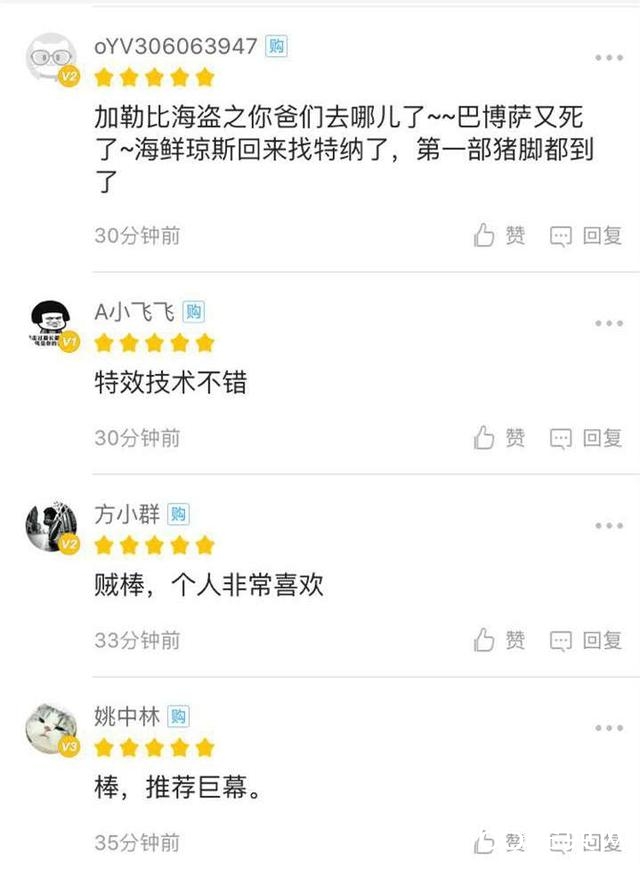Reply to A小飞飞's review
Screen dimensions: 640x874
586,438
